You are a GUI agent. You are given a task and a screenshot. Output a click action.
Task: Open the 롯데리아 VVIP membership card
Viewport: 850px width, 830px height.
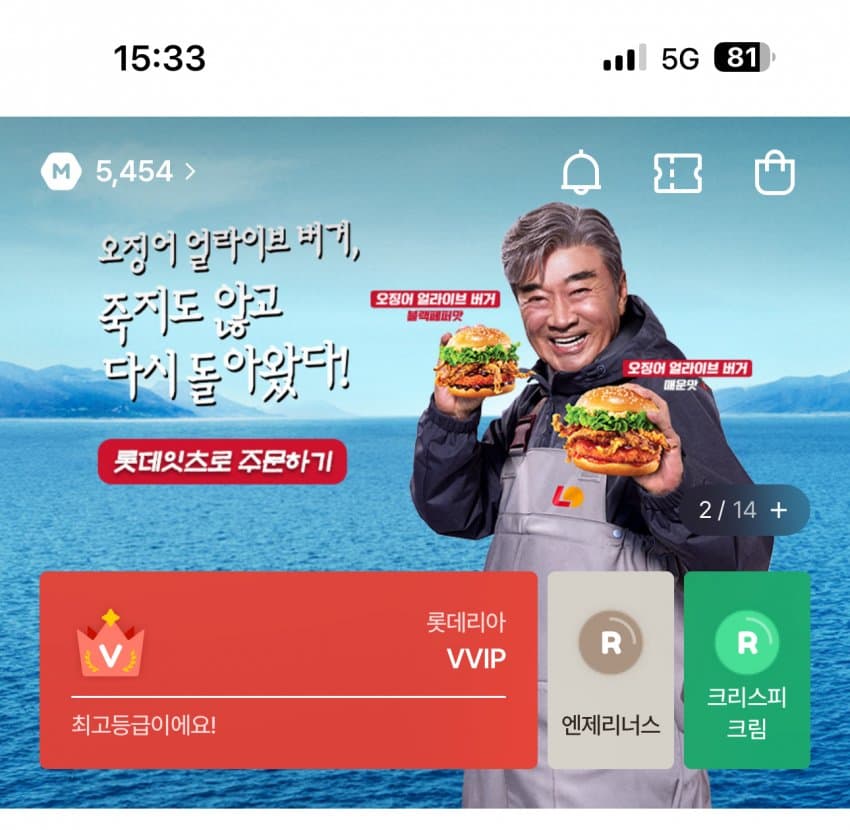click(288, 670)
